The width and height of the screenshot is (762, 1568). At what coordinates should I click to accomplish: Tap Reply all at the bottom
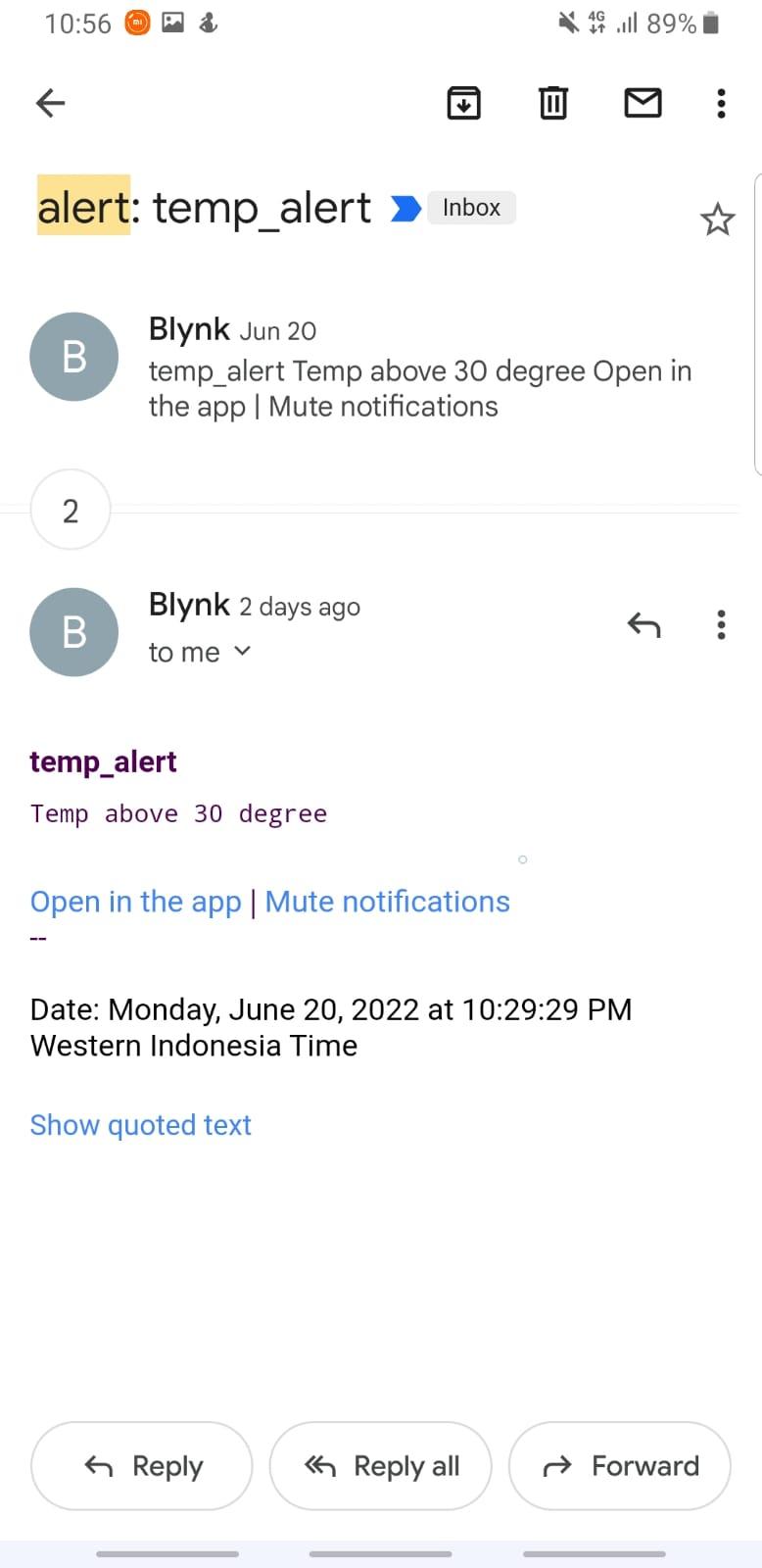pos(380,1465)
